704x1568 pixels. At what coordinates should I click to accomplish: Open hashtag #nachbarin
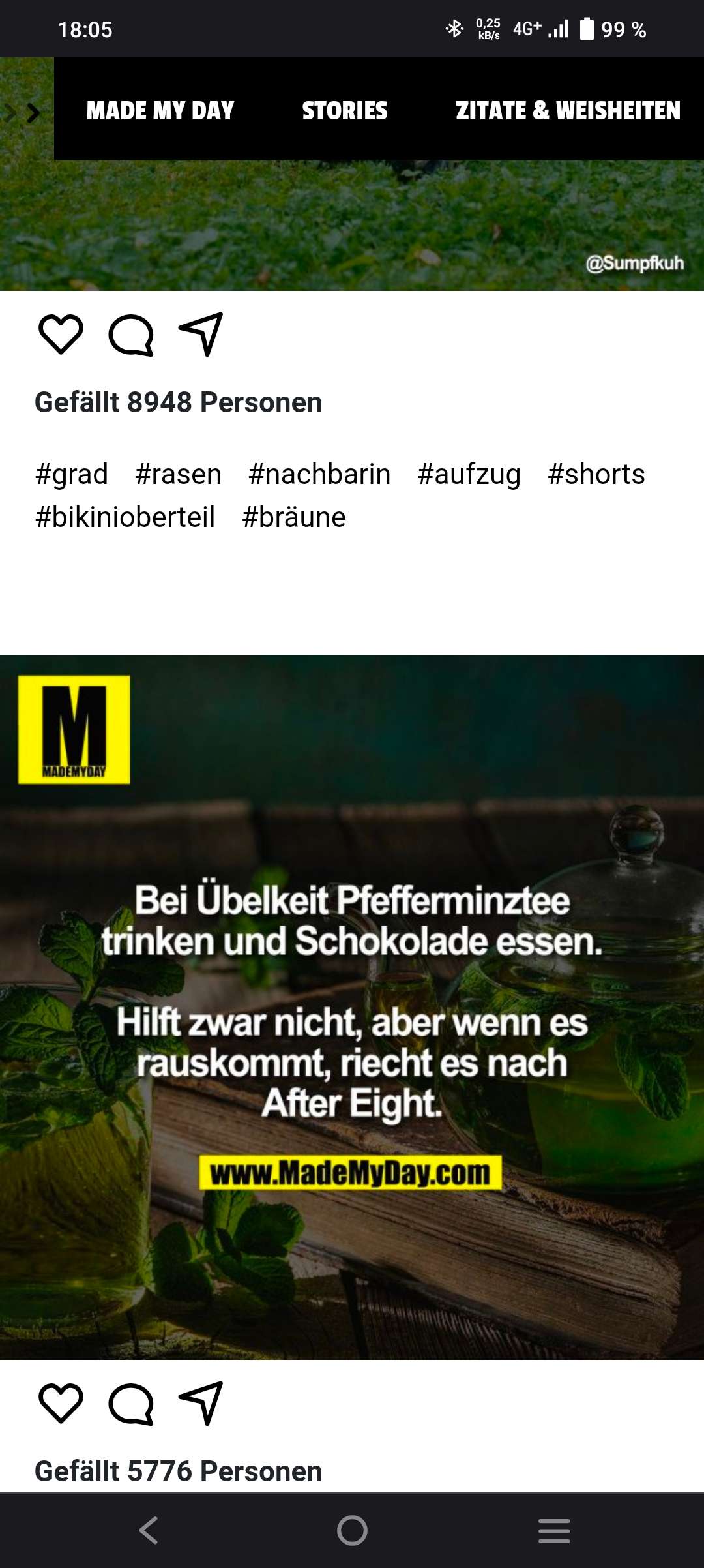click(319, 474)
